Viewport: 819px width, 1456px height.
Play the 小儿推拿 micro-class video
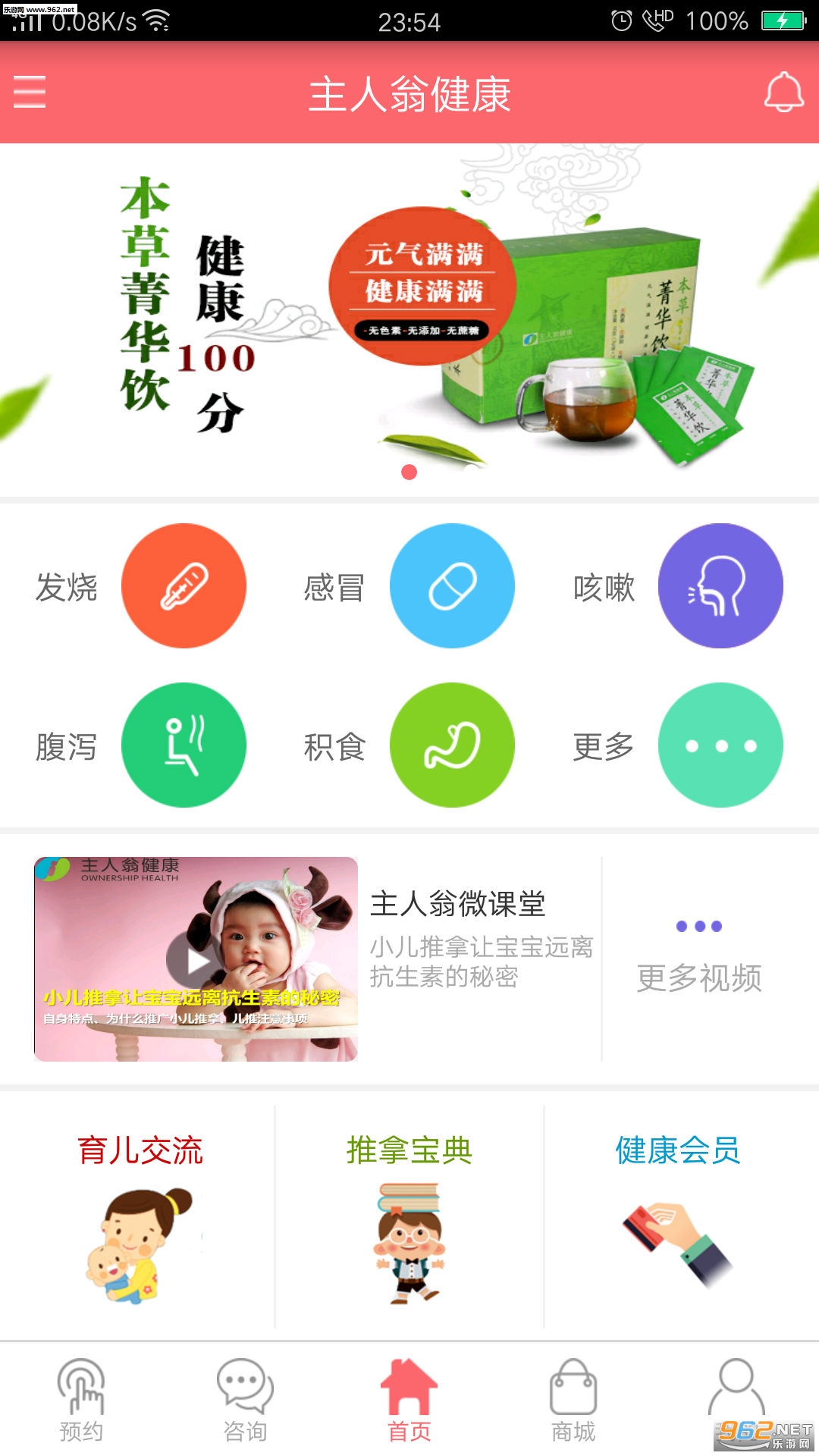196,960
